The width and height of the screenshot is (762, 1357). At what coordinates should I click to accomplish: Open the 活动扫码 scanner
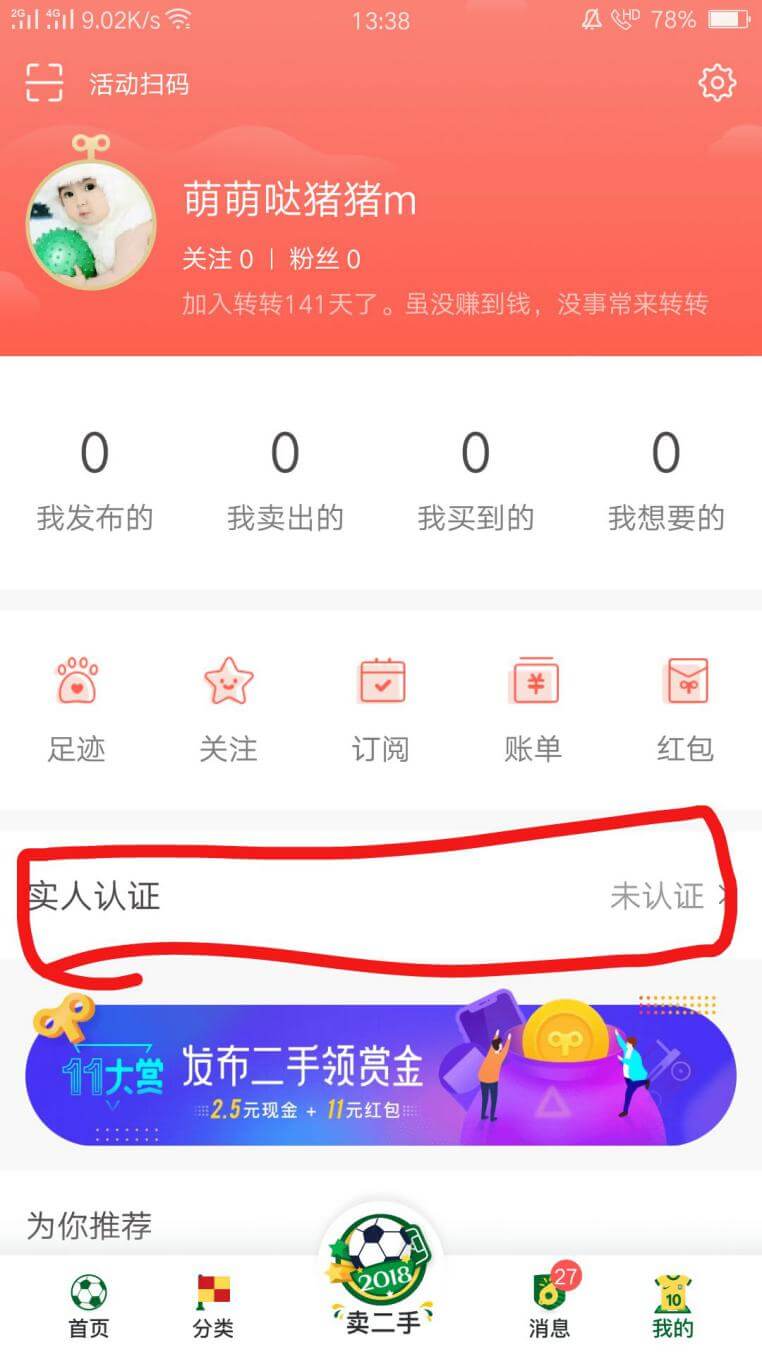[x=108, y=84]
